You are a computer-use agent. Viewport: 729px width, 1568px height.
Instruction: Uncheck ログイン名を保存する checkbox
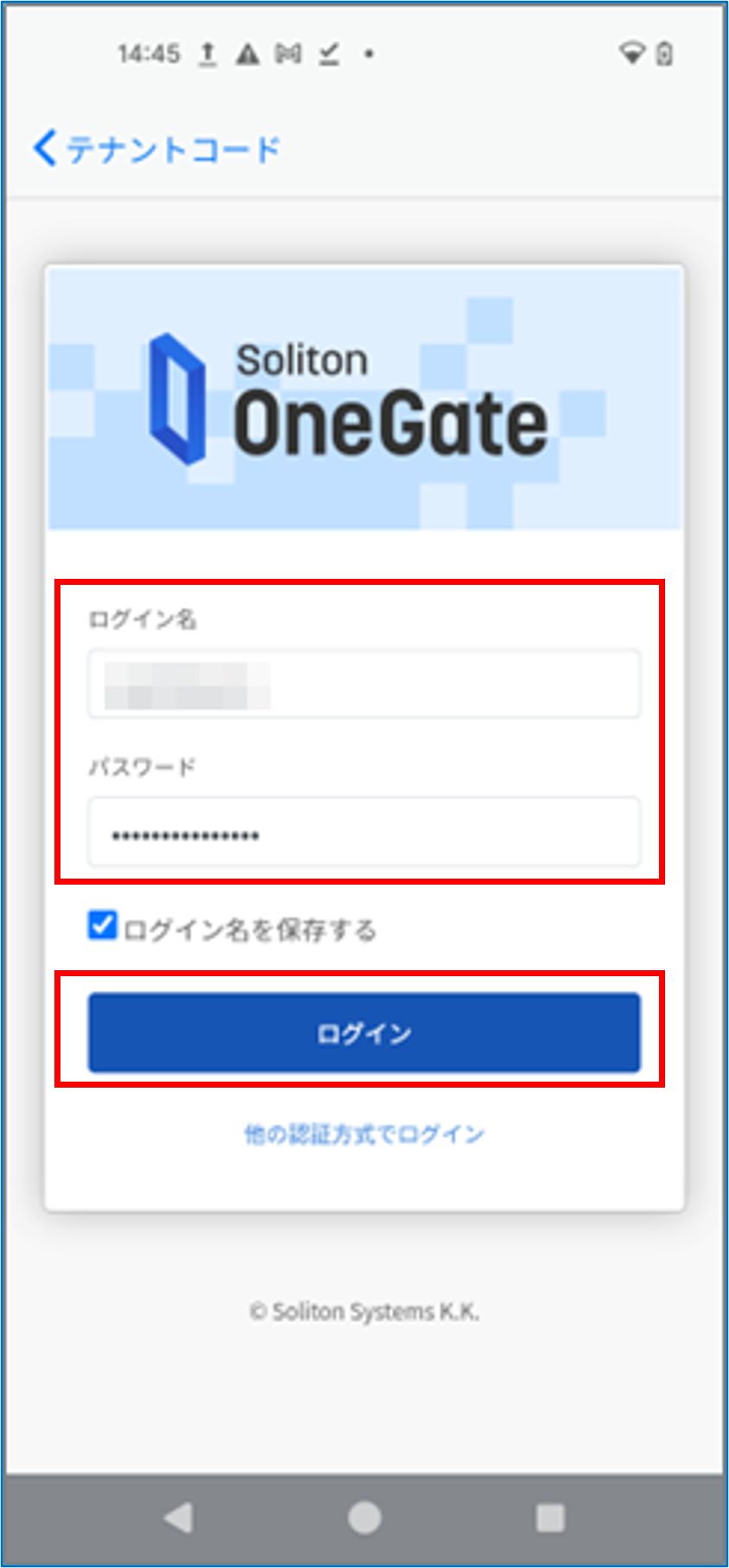point(102,926)
